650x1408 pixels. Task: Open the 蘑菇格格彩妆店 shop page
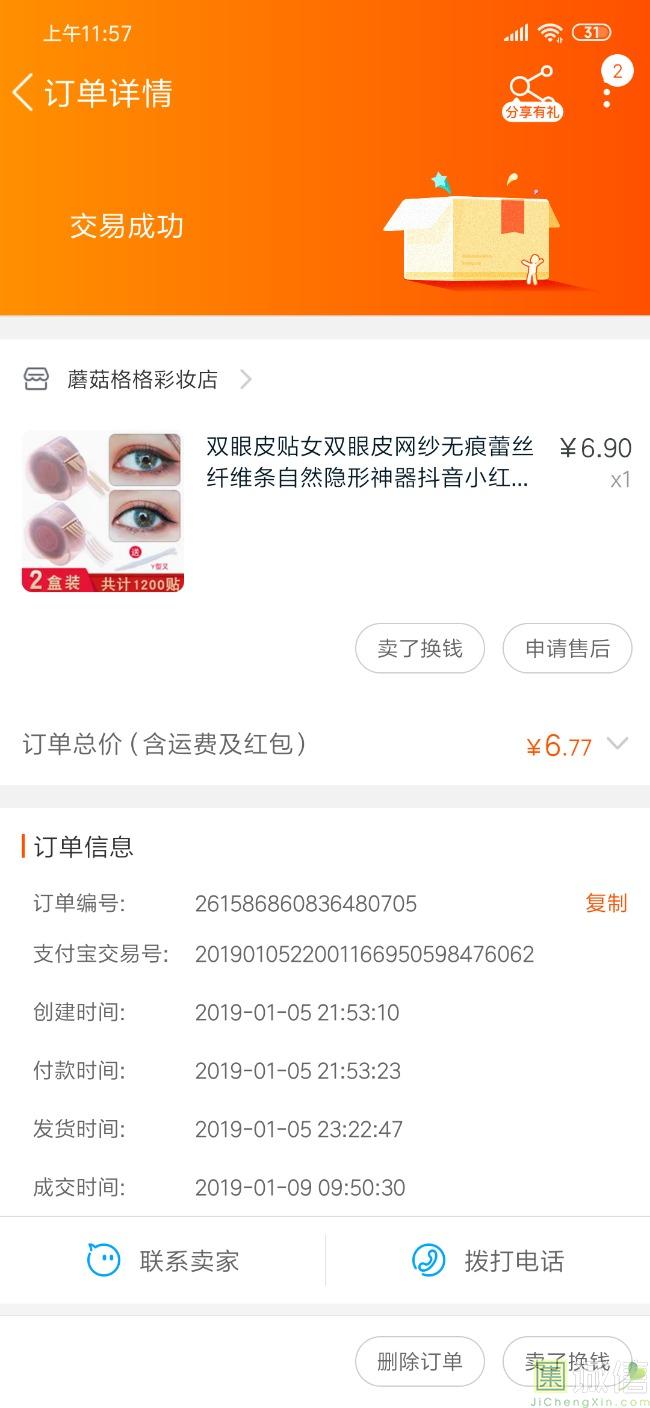tap(142, 380)
